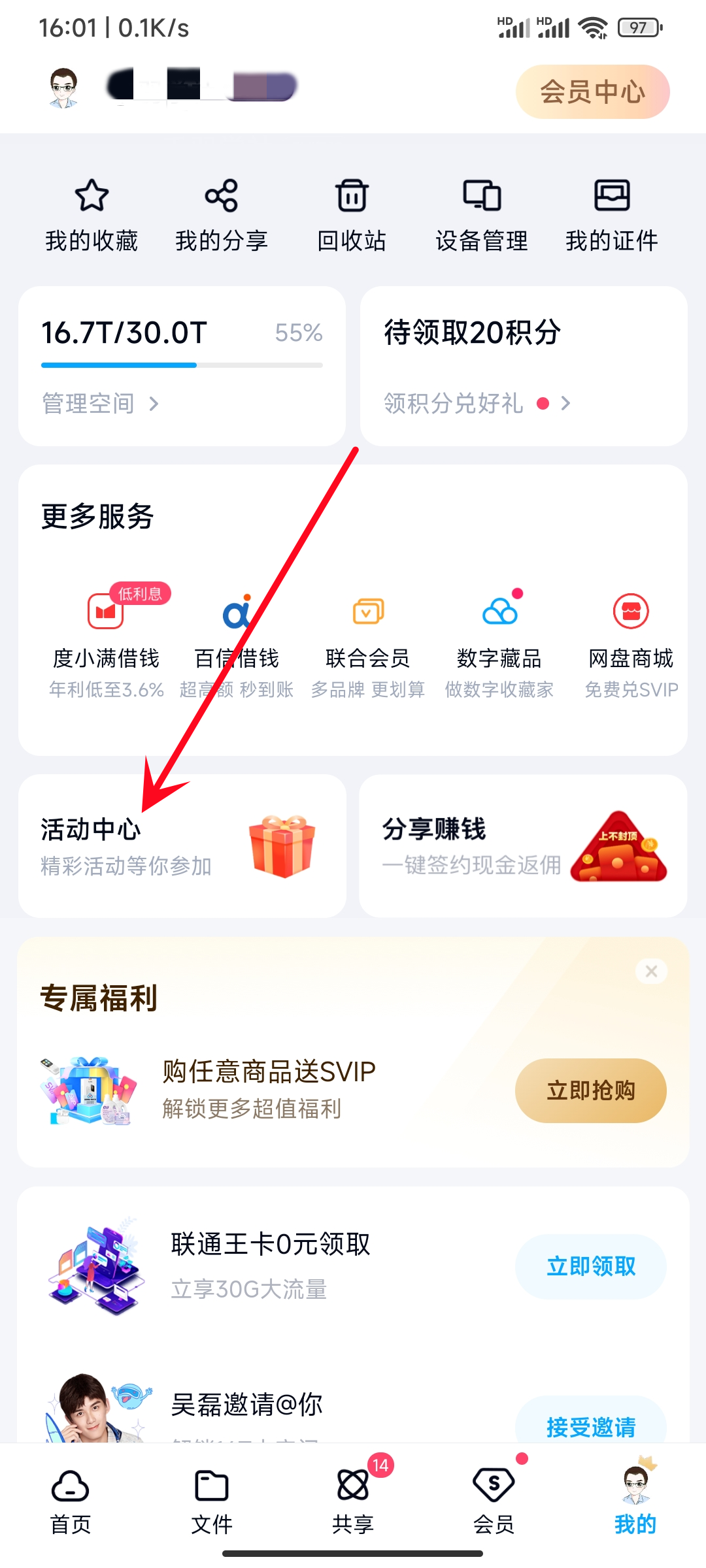Open 度小满借钱 loan service
The height and width of the screenshot is (1568, 706).
[107, 637]
